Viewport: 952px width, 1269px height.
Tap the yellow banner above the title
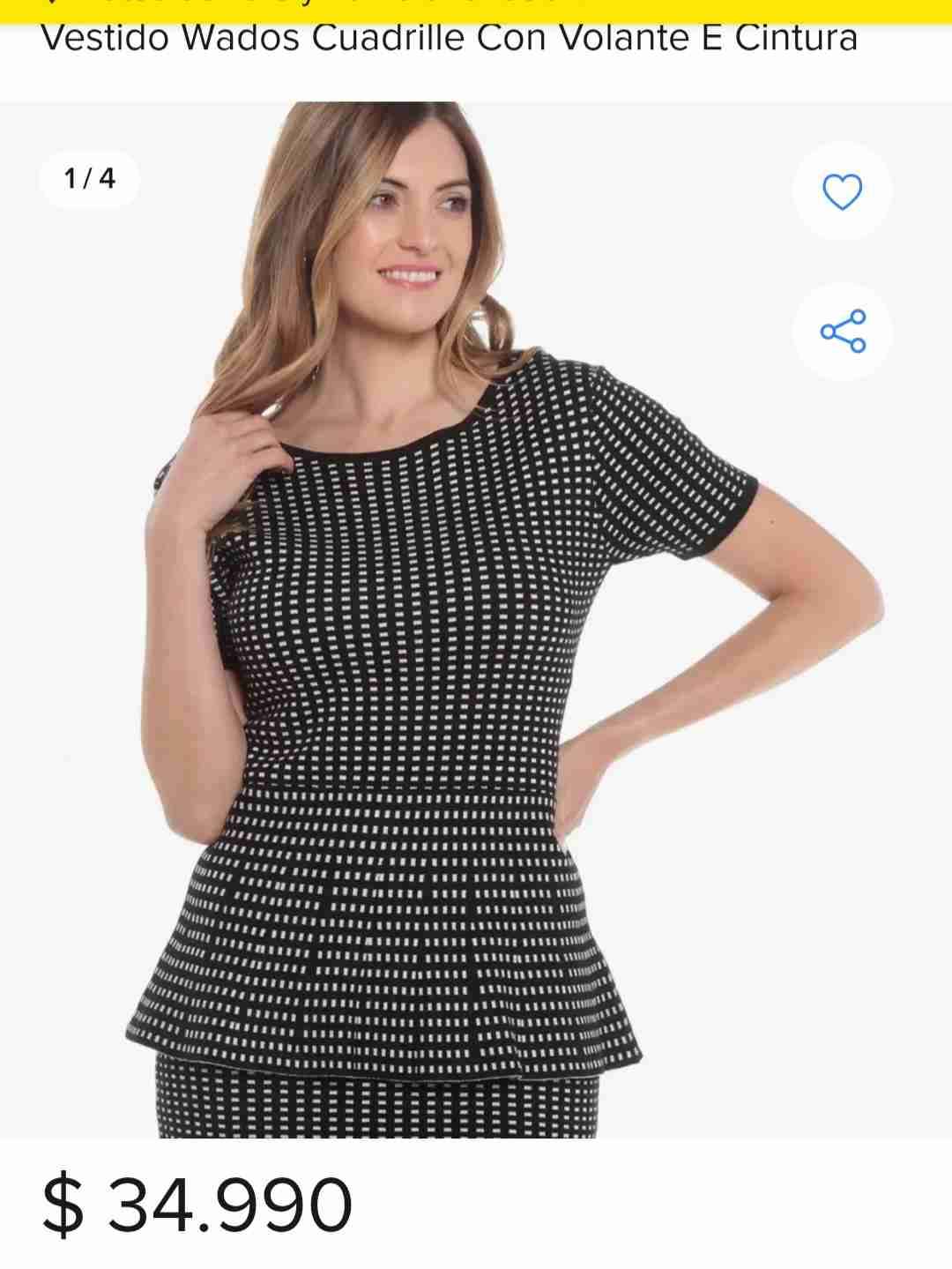[x=476, y=7]
